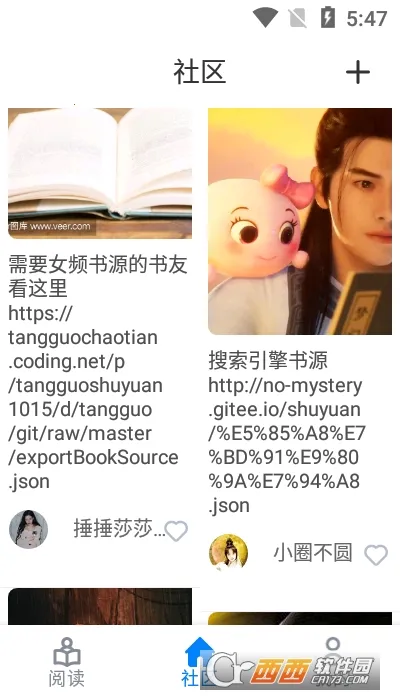
Task: Open the post 搜索引擎书源
Action: 268,360
